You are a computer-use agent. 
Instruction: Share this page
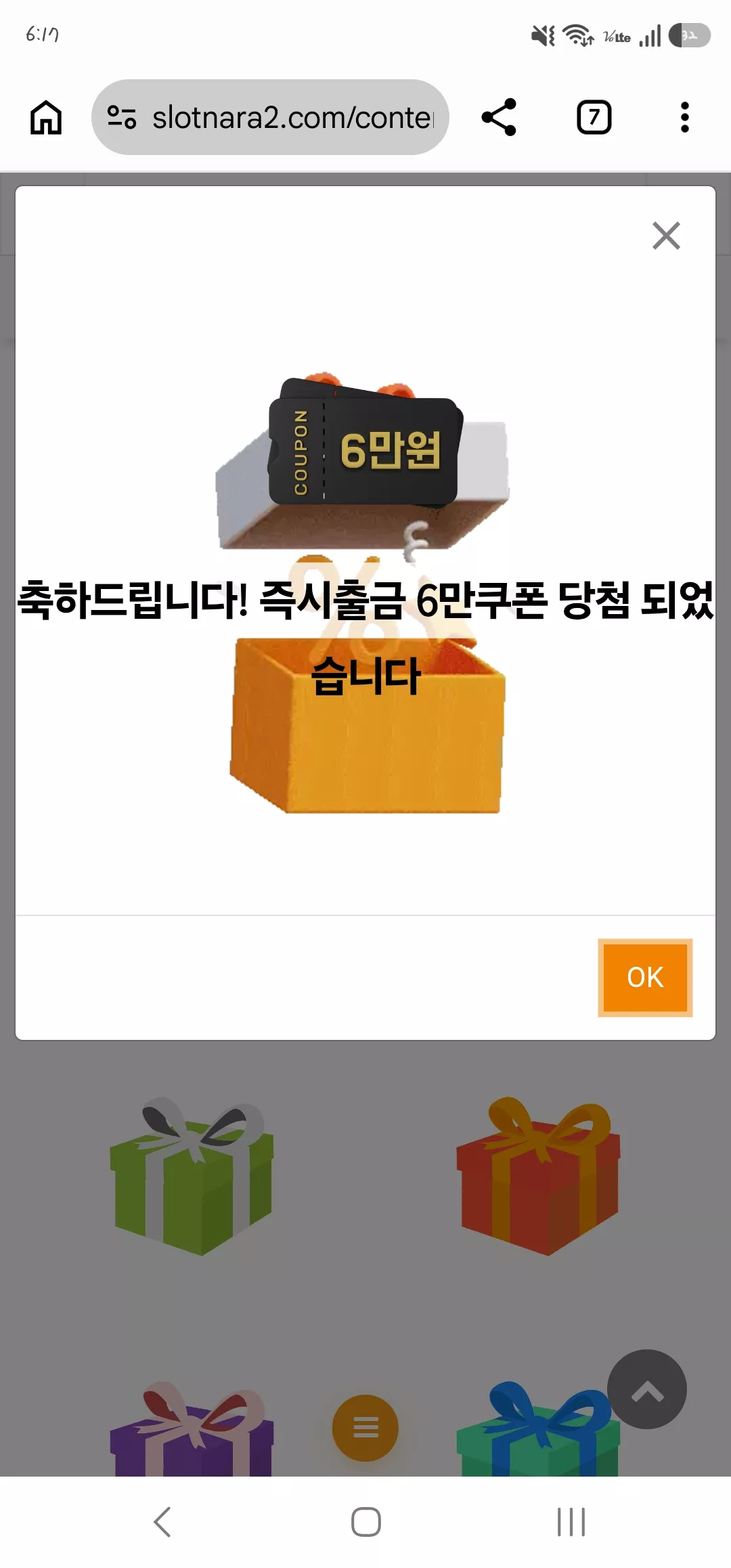click(499, 117)
